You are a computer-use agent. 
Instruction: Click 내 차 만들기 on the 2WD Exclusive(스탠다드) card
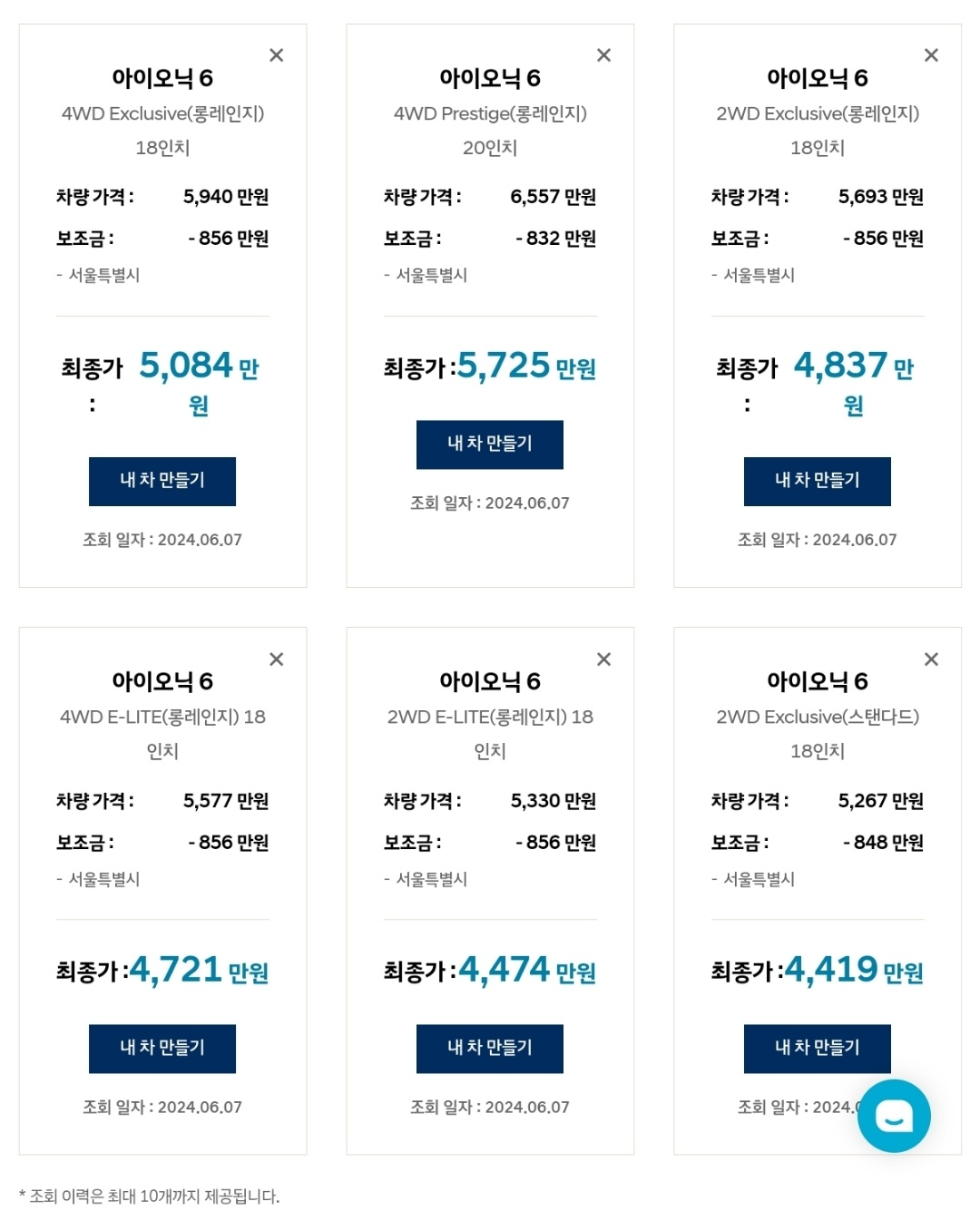coord(817,1049)
